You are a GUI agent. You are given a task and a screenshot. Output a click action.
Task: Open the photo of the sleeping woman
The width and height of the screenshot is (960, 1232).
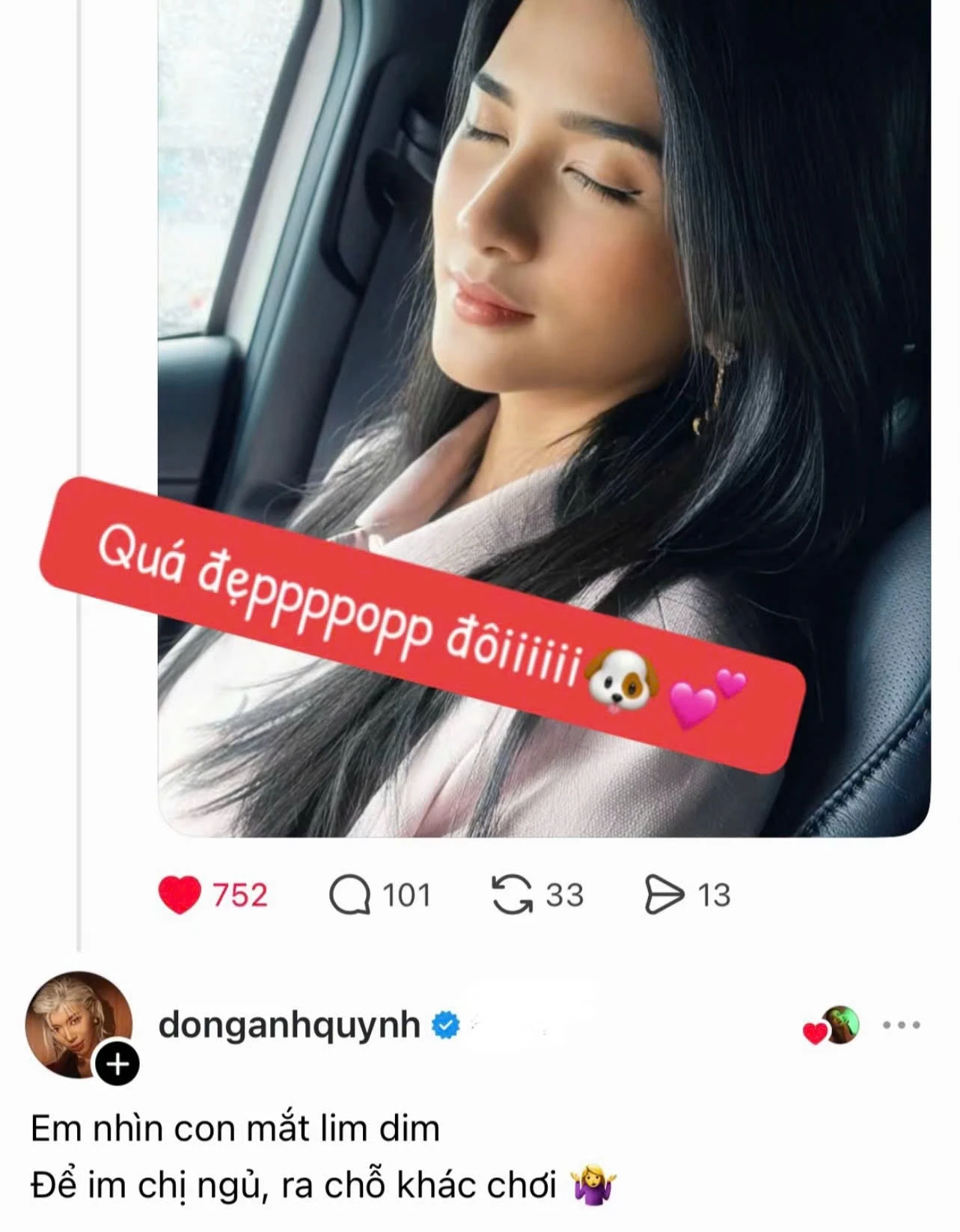544,299
